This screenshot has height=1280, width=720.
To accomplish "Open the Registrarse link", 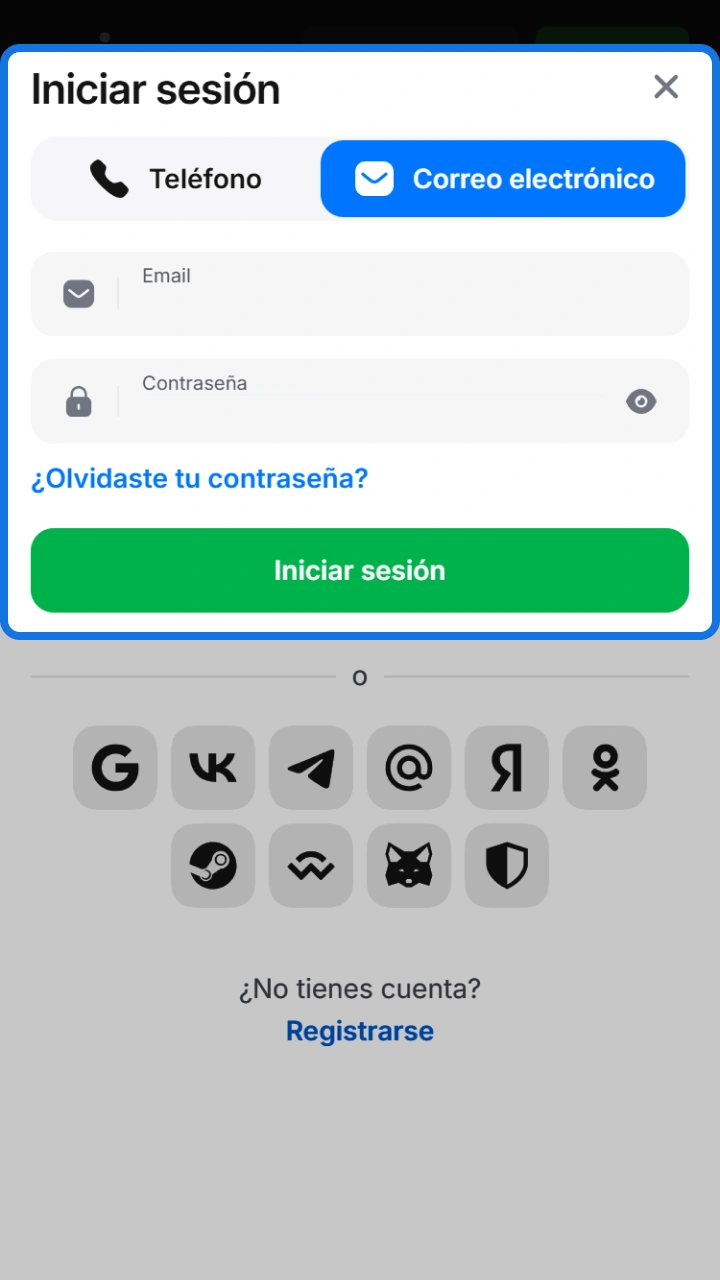I will 360,1031.
